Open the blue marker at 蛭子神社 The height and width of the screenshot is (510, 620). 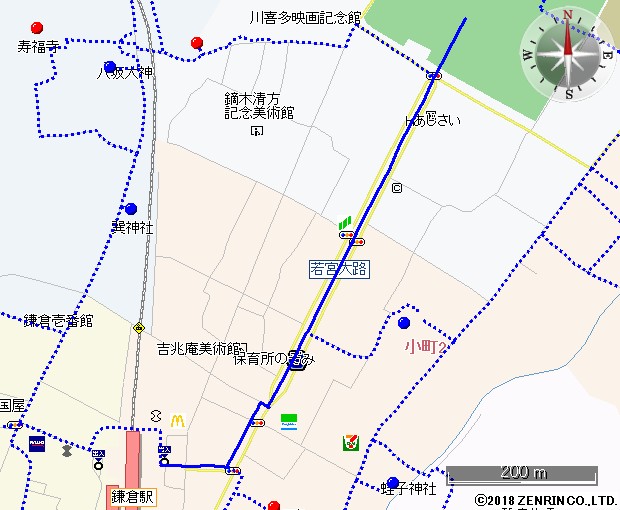point(392,482)
